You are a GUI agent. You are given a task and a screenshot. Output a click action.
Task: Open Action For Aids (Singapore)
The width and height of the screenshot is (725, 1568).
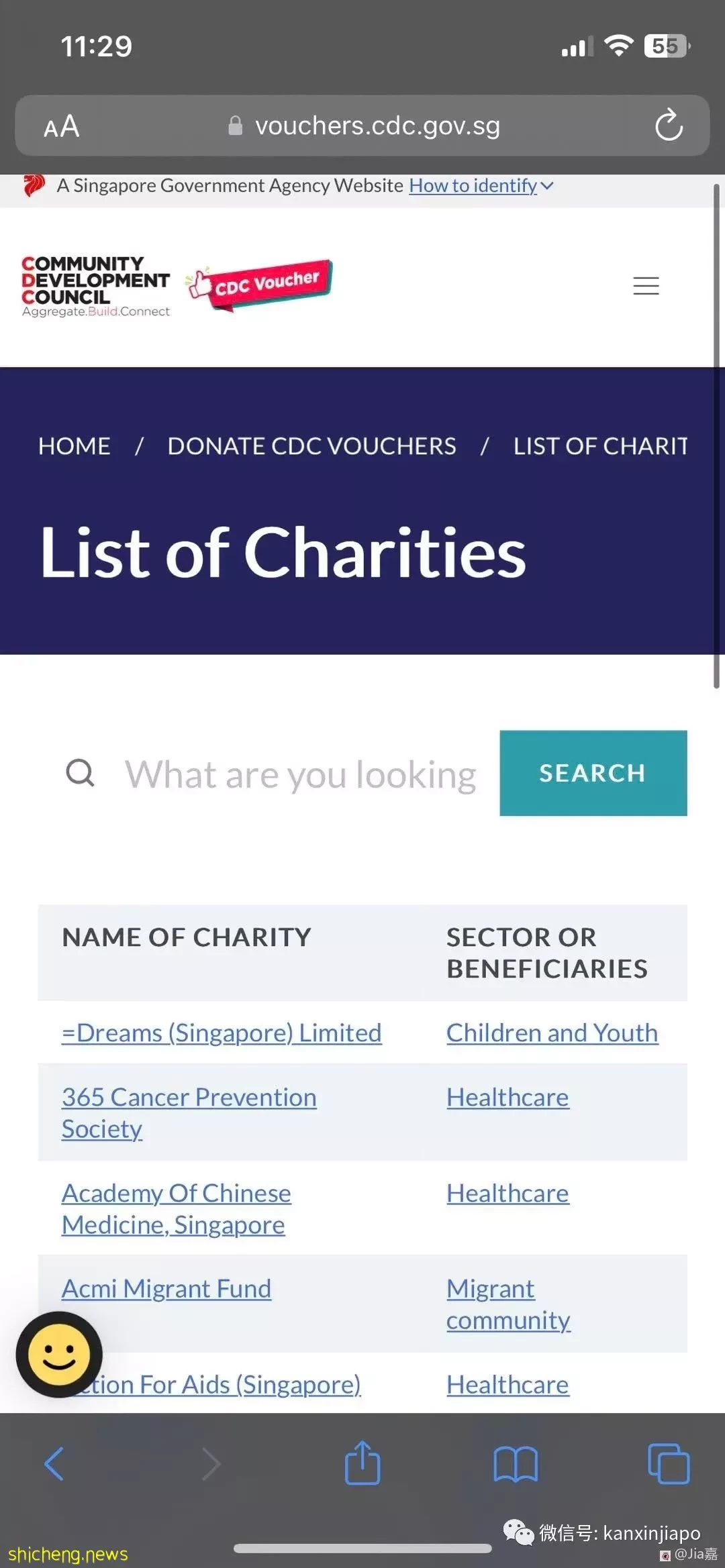228,1384
